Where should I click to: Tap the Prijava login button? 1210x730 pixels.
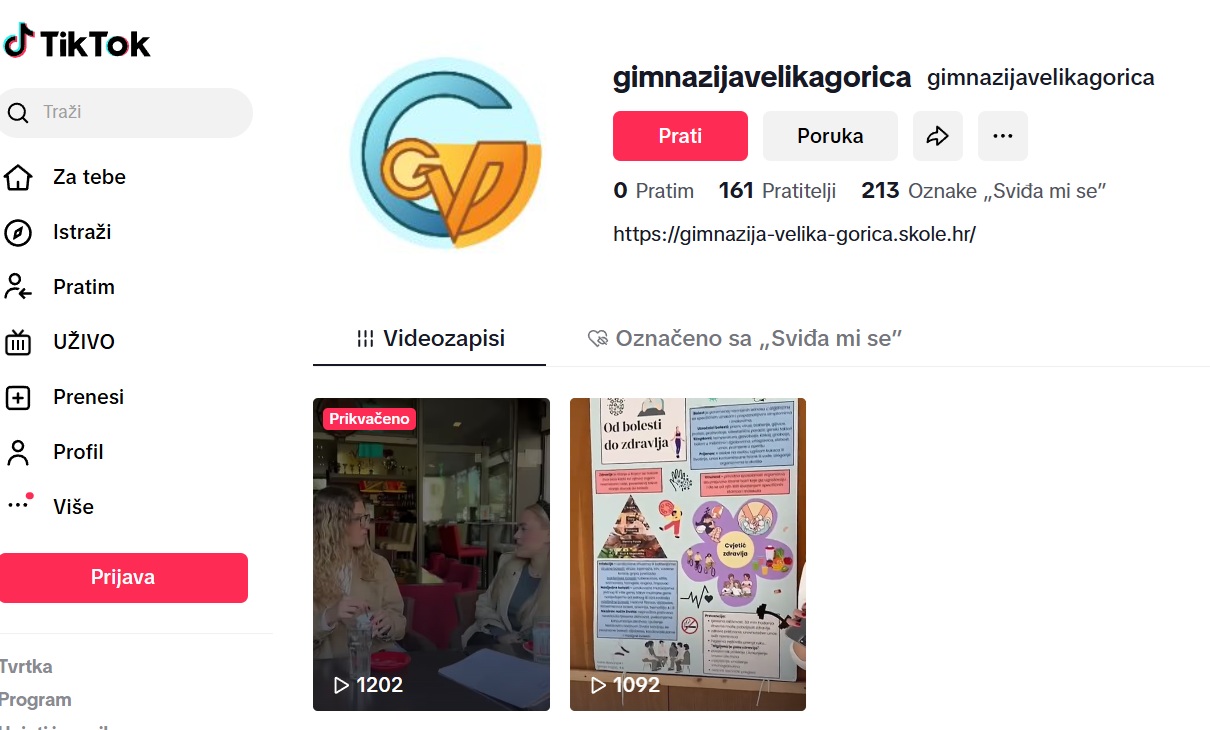(x=123, y=578)
